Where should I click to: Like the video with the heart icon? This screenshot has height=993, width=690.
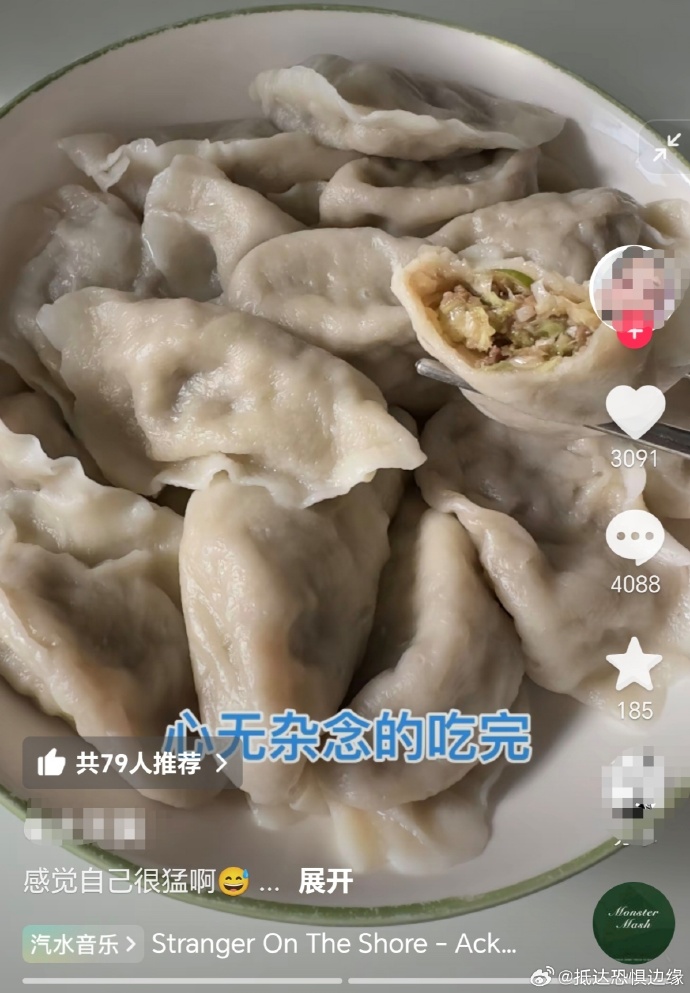(x=634, y=412)
